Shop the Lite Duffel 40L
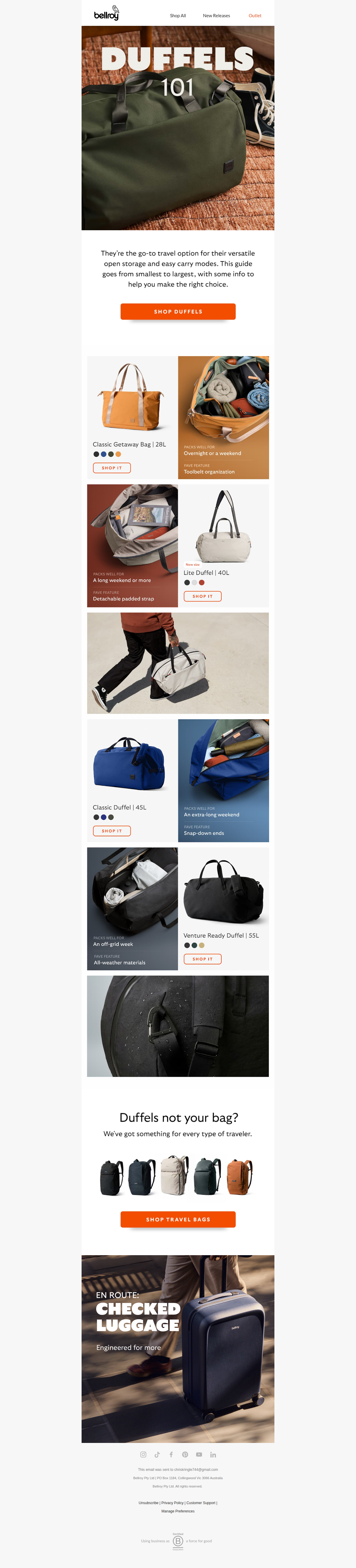The height and width of the screenshot is (1568, 356). 202,597
